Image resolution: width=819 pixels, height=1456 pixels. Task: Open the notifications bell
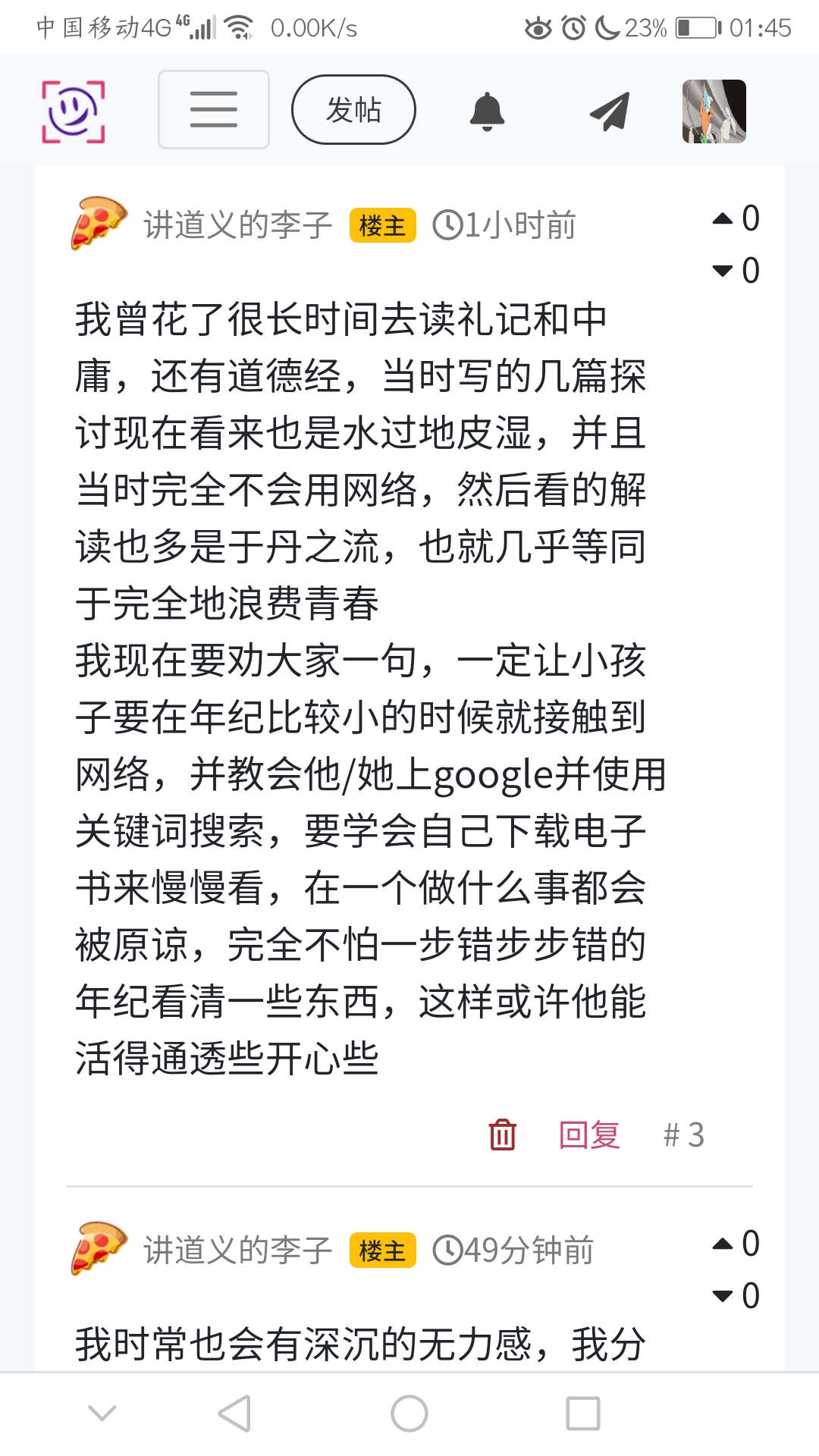[x=487, y=111]
